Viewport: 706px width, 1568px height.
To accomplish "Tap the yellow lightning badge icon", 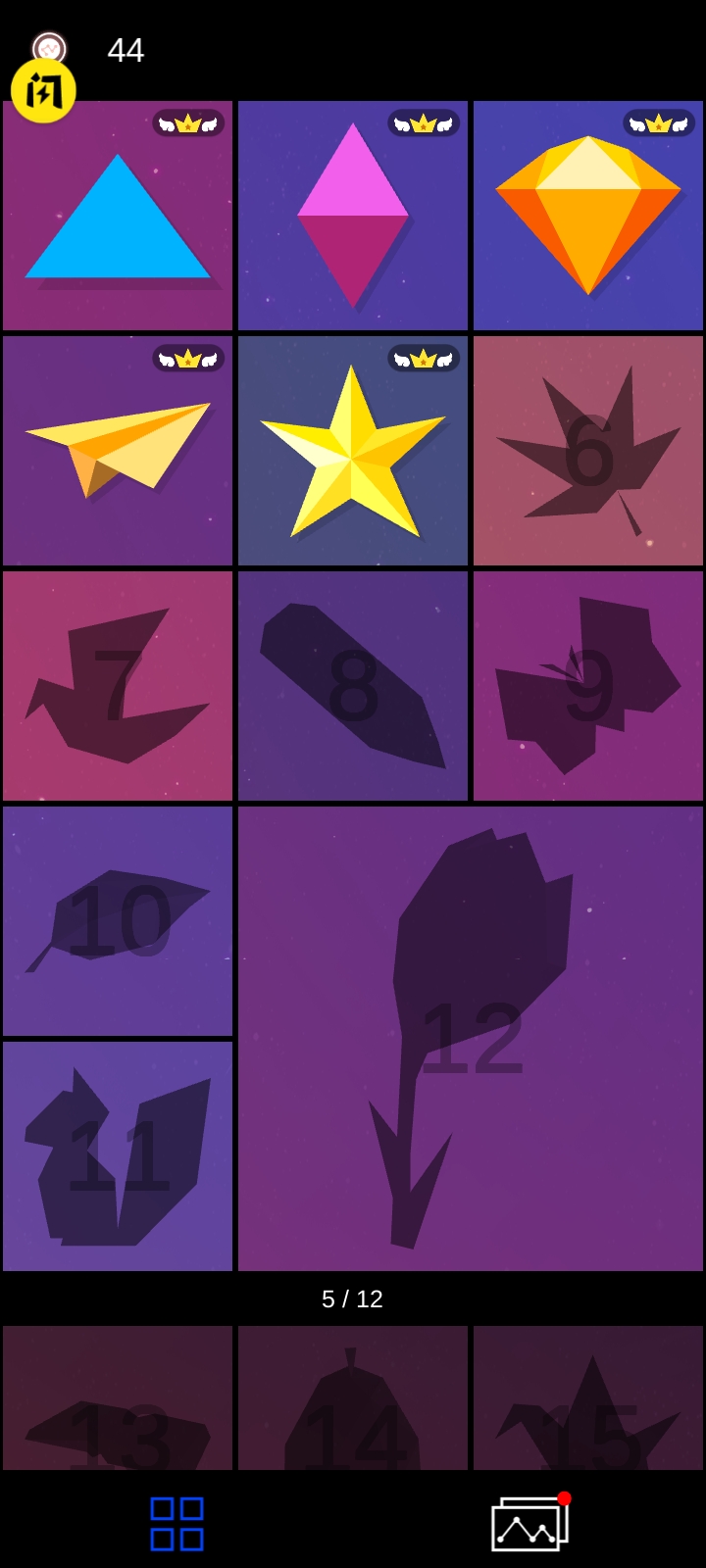I will [43, 90].
